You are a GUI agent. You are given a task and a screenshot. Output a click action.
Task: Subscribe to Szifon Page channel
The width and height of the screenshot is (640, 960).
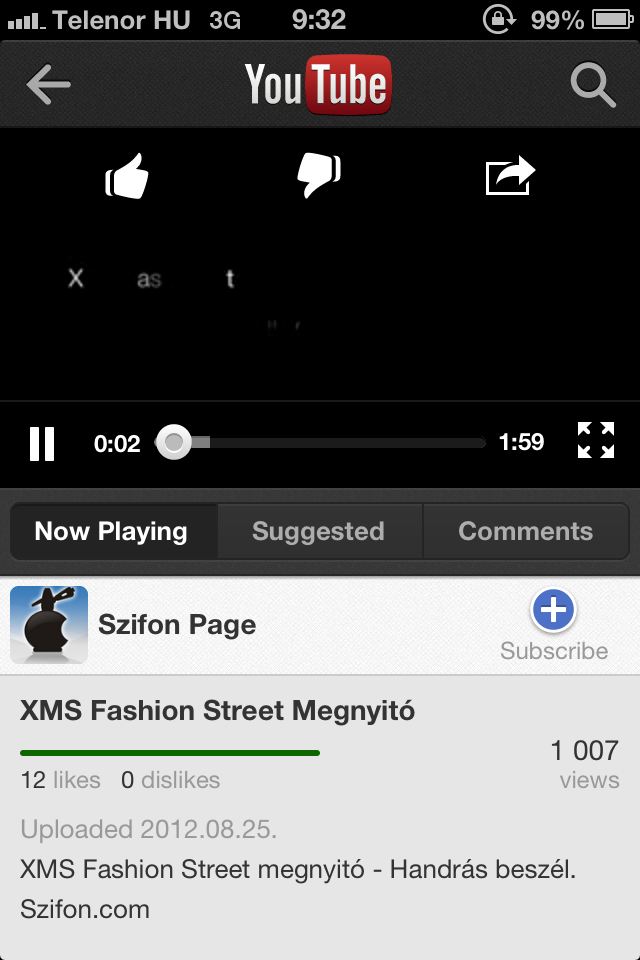(x=553, y=624)
